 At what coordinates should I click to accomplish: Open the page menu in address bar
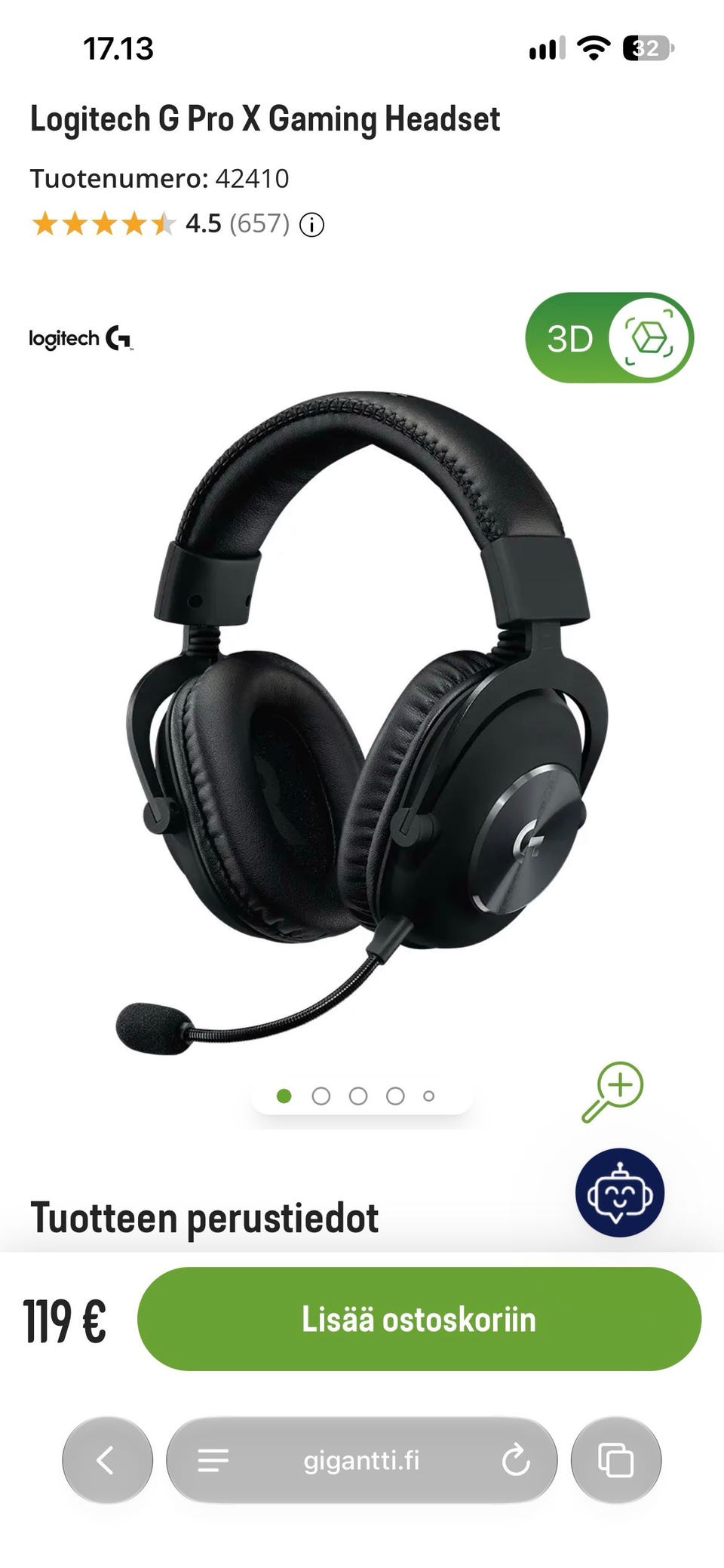(213, 1460)
